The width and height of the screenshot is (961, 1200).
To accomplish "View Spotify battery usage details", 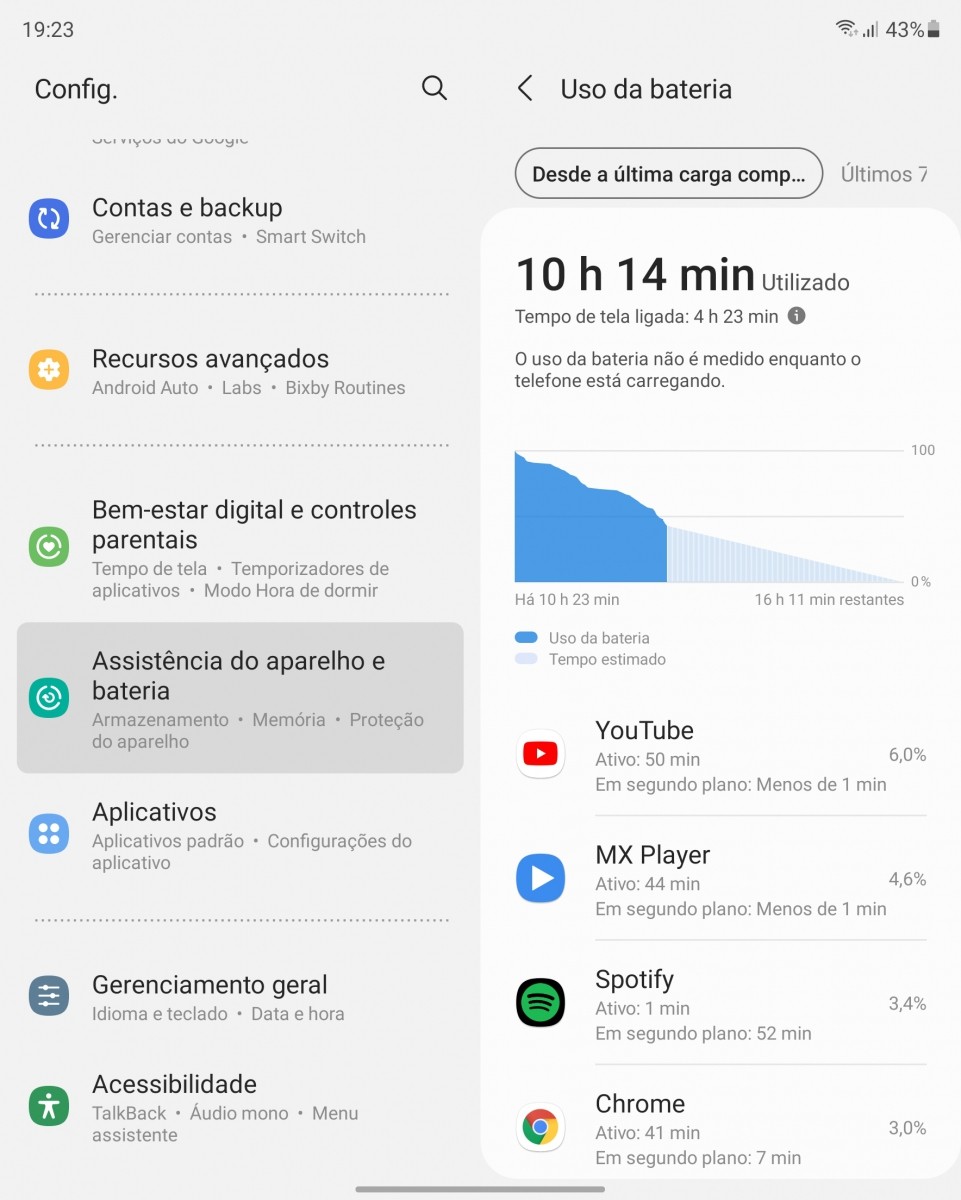I will pos(720,1004).
